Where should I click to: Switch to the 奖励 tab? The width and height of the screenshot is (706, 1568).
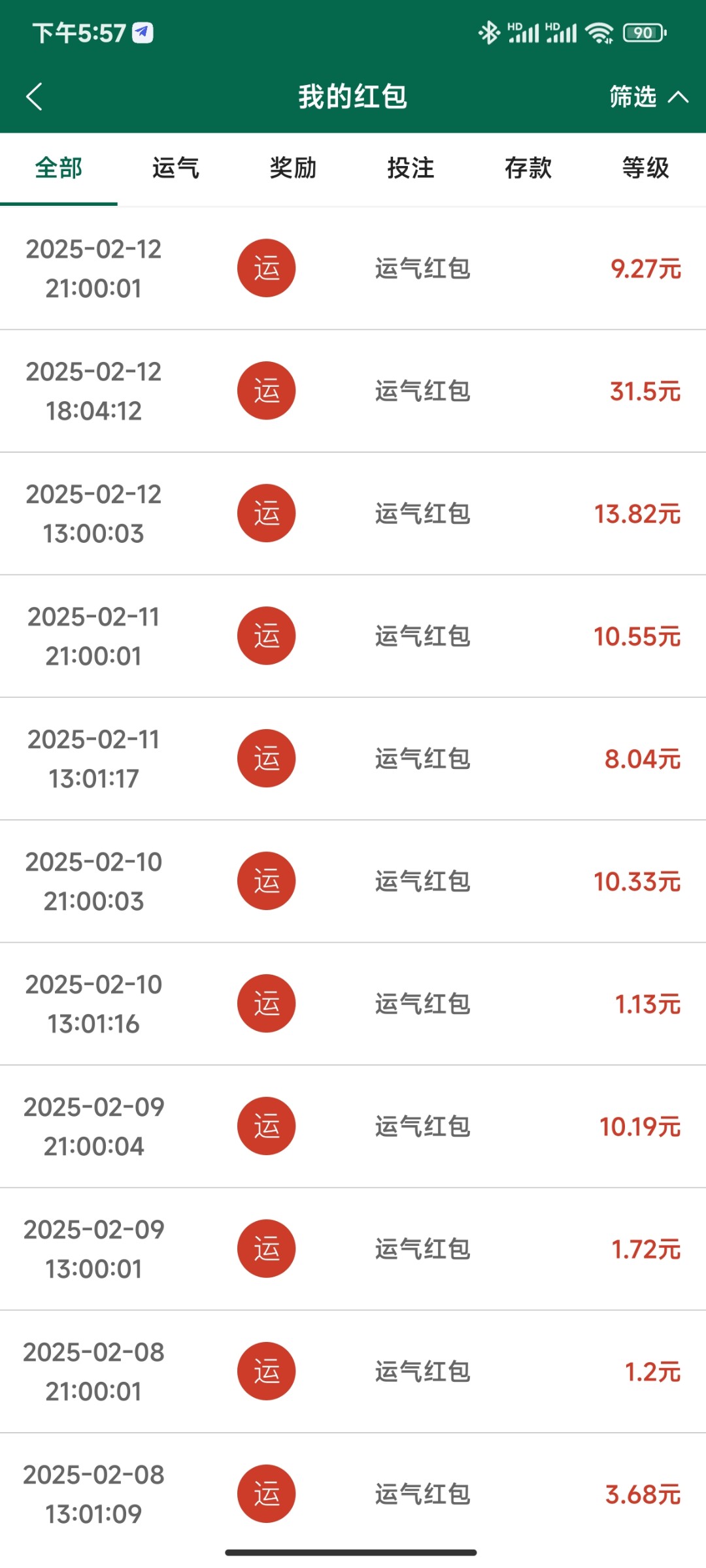[294, 168]
